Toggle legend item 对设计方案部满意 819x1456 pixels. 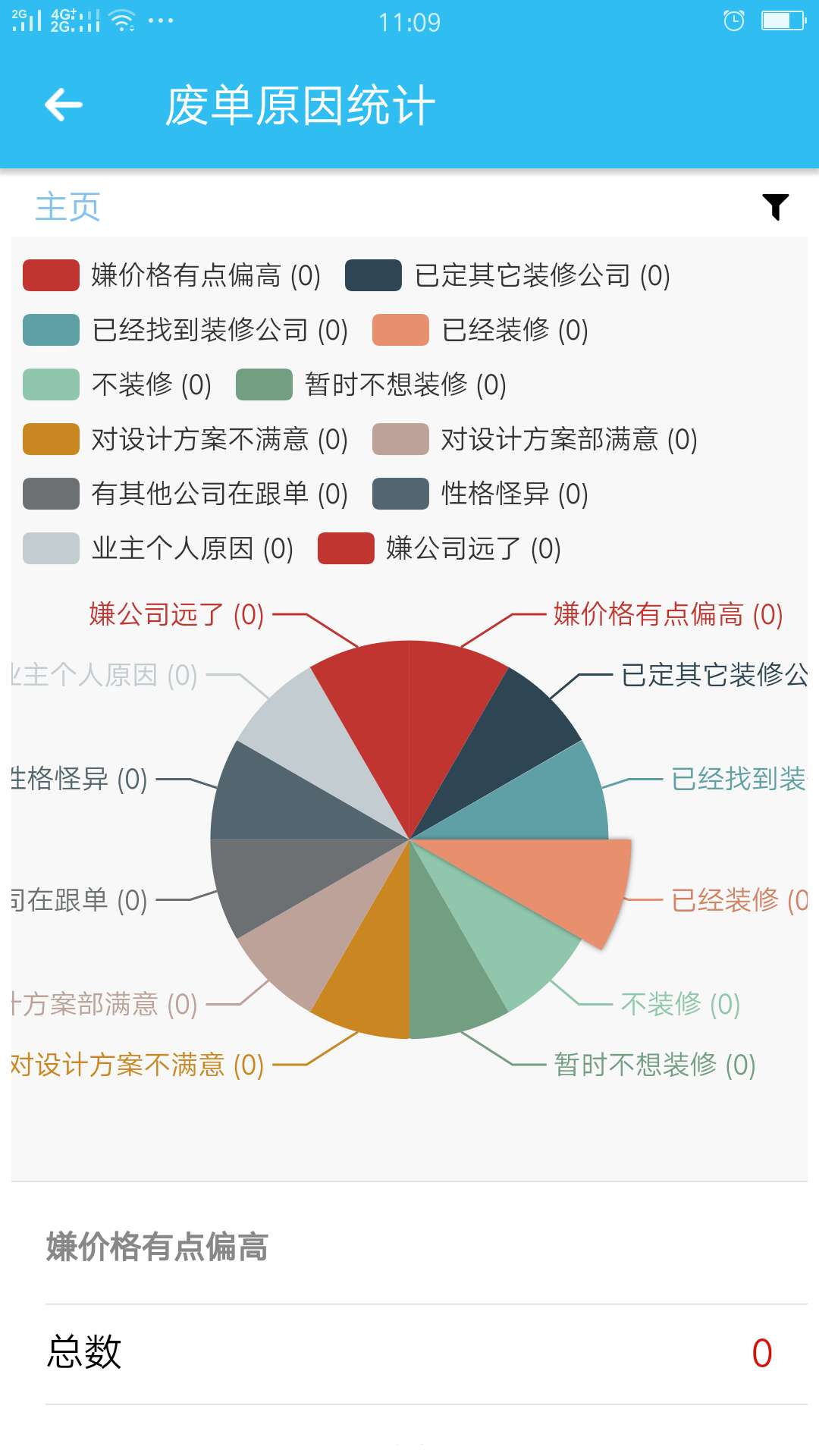click(535, 439)
